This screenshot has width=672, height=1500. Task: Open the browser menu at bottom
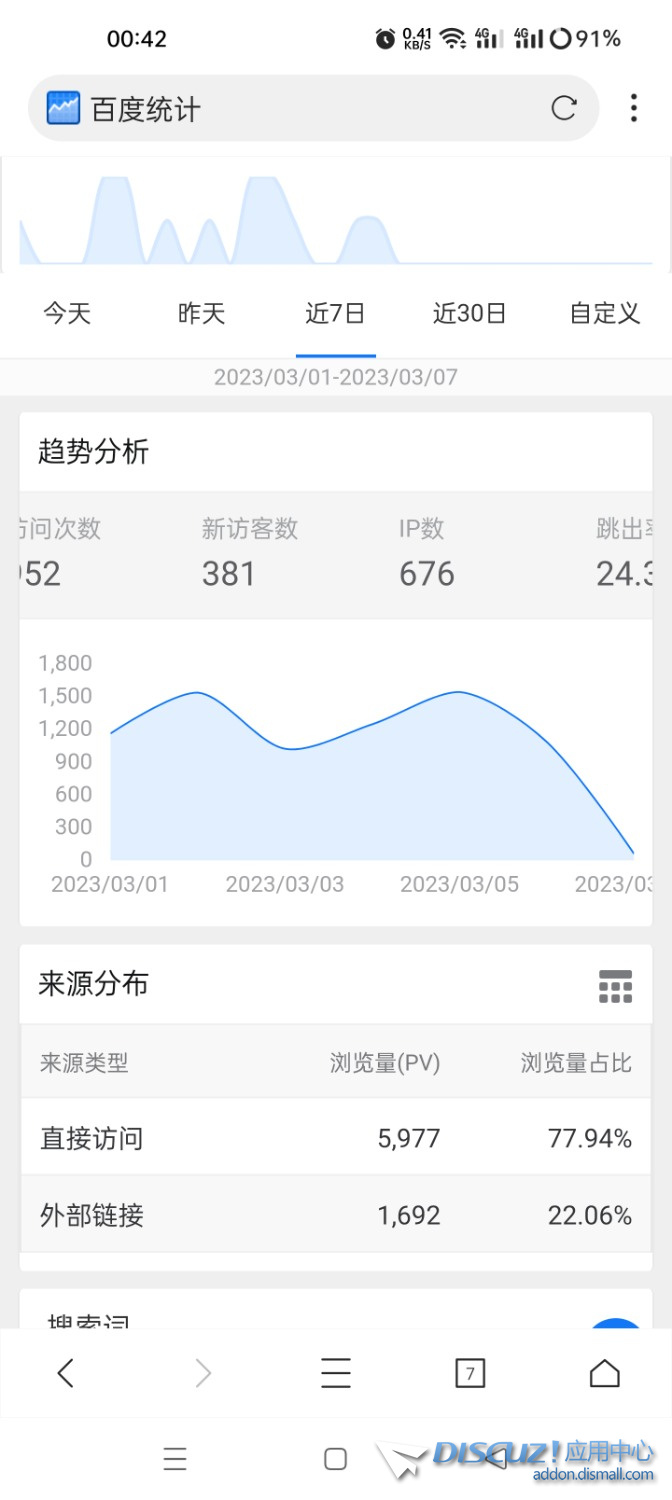(x=336, y=1373)
